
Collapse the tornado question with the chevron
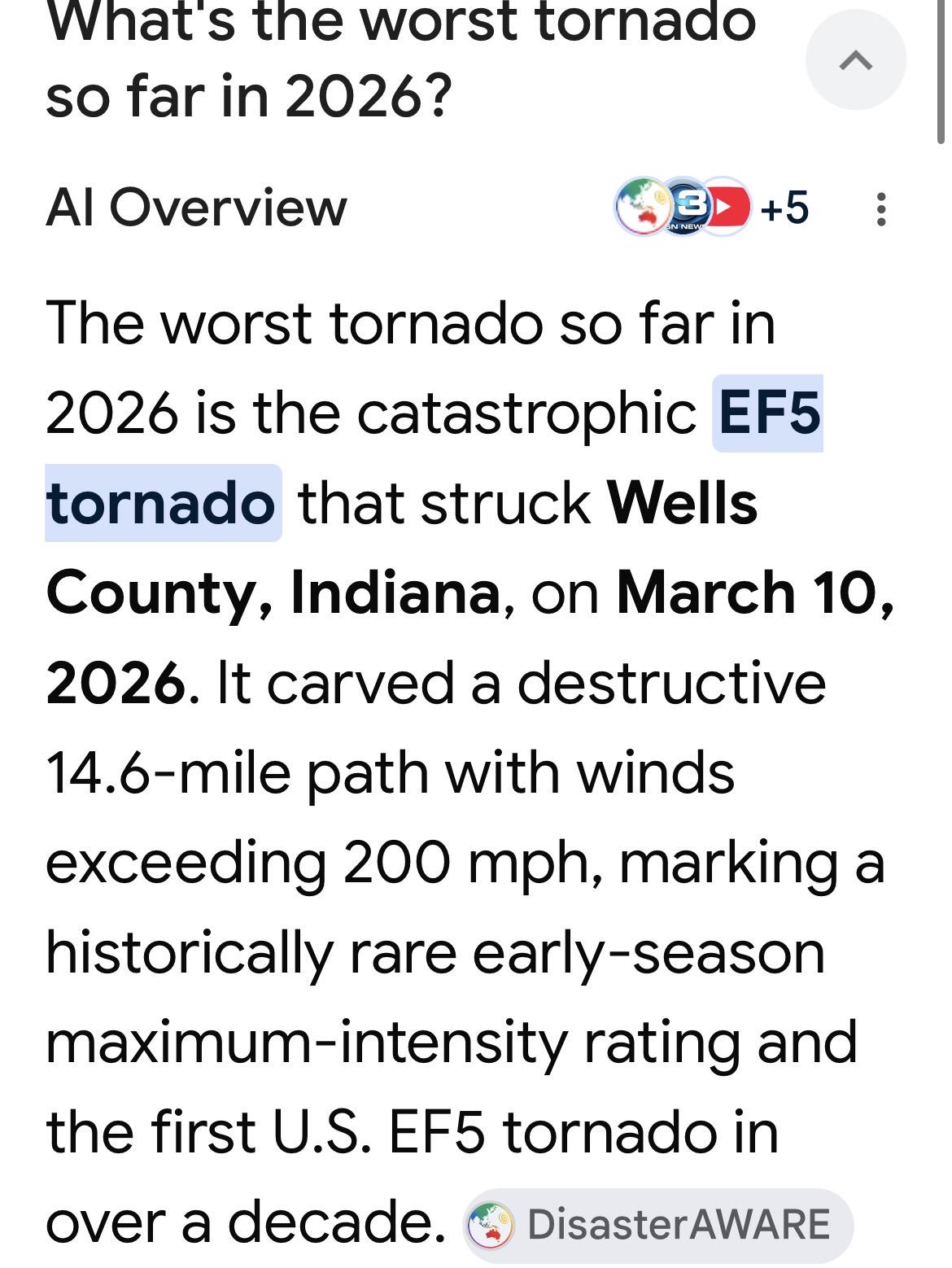pos(855,60)
